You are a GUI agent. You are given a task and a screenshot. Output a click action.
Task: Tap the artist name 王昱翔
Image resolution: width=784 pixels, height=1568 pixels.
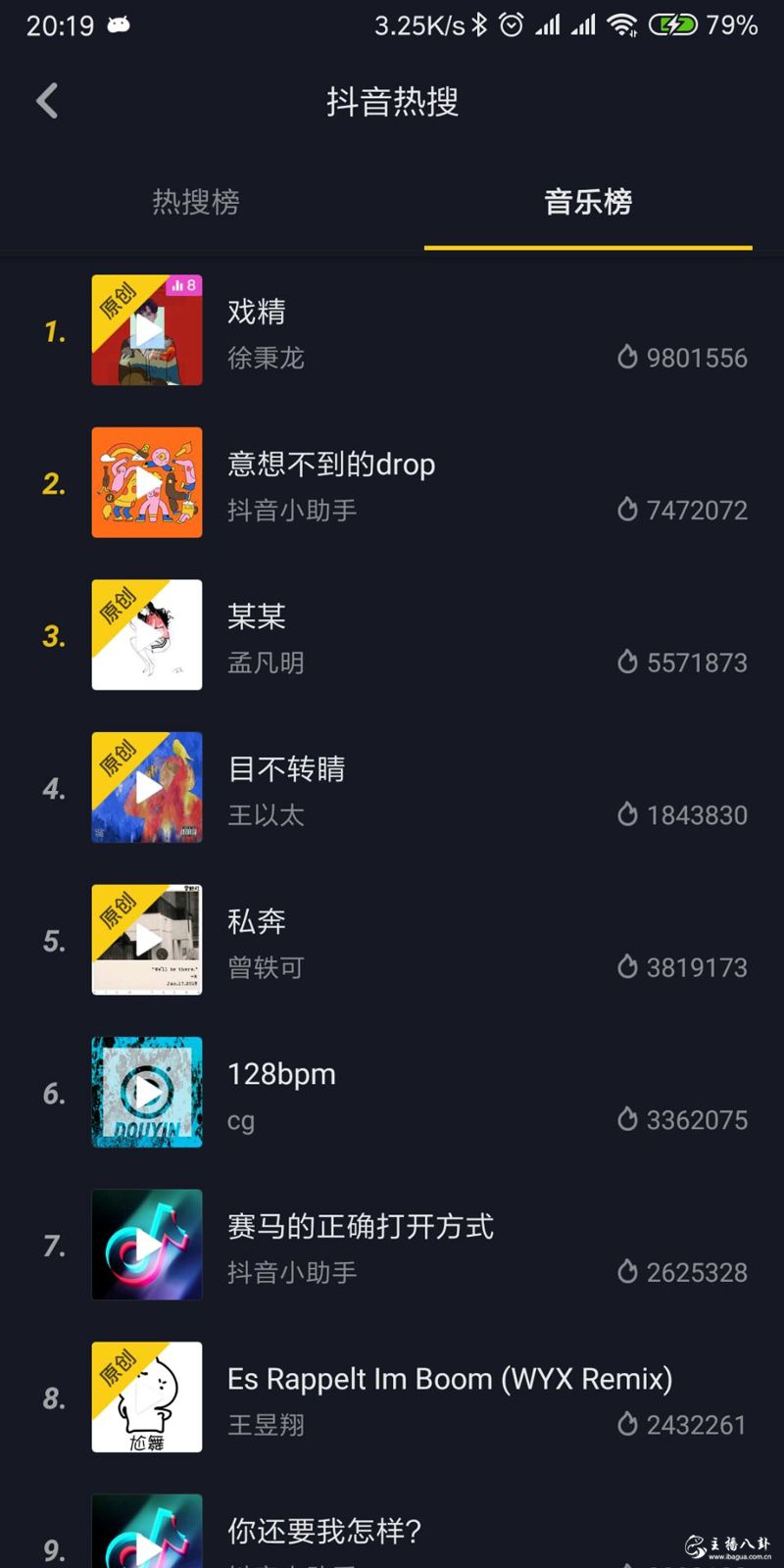click(267, 1426)
